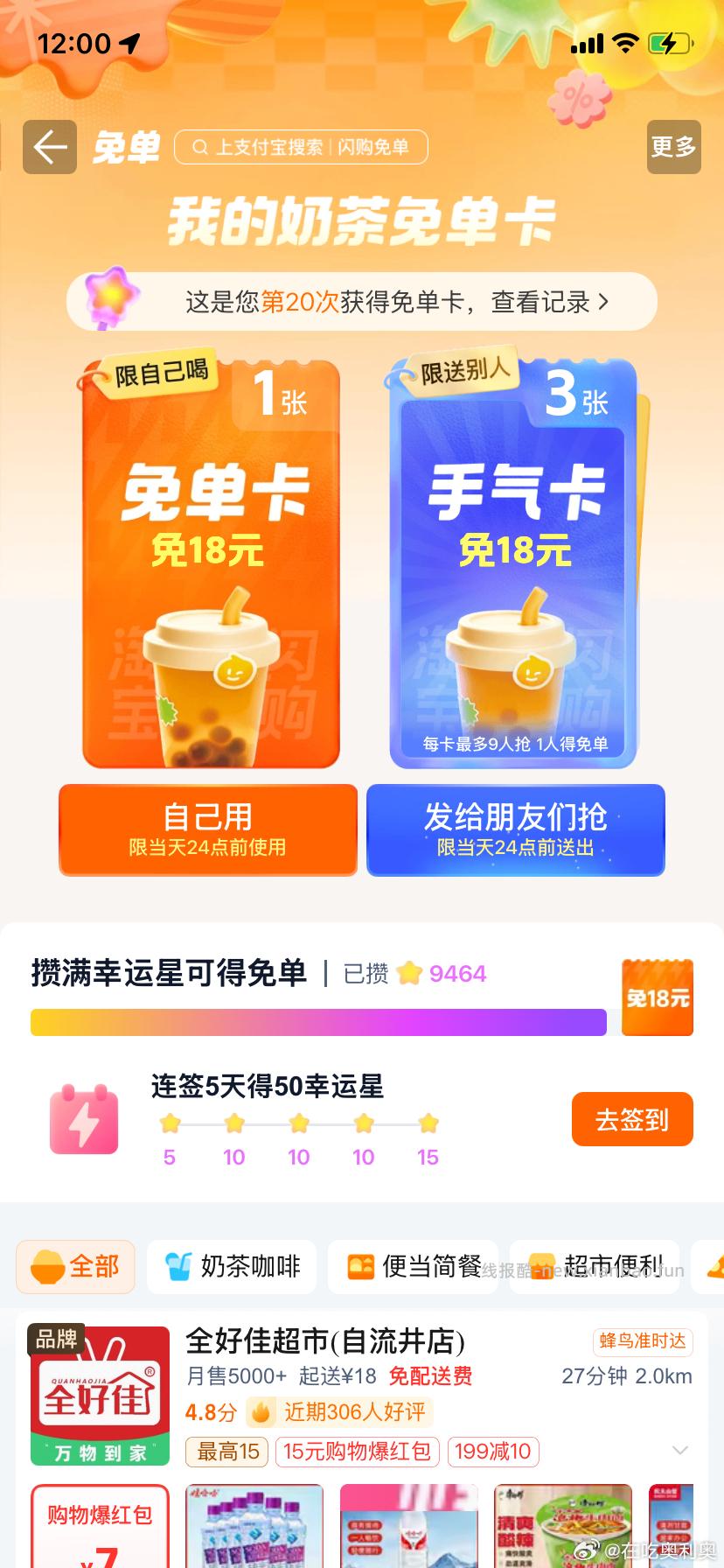Tap the back arrow icon
Image resolution: width=724 pixels, height=1568 pixels.
(50, 146)
